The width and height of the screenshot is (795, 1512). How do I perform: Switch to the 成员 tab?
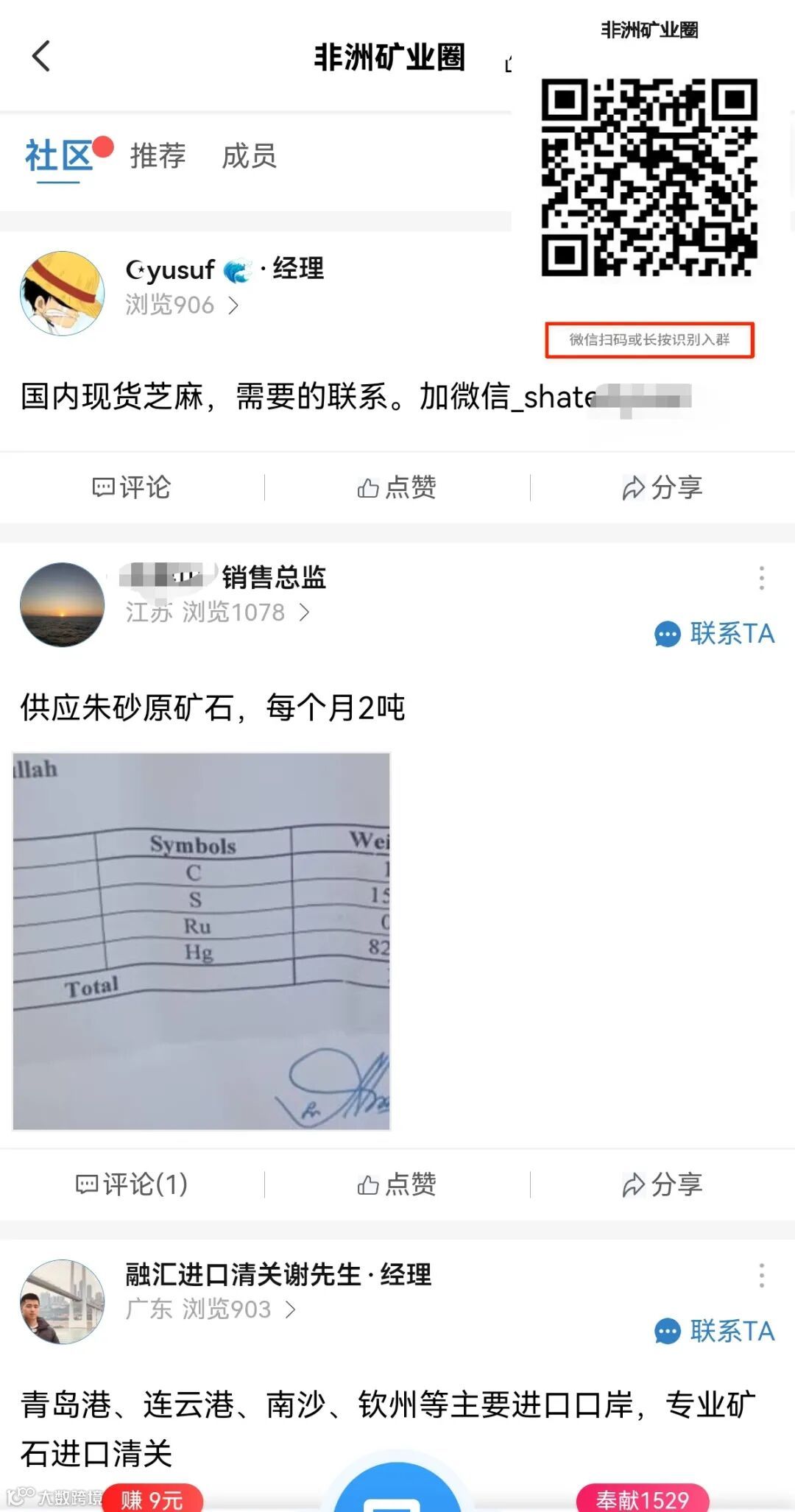pyautogui.click(x=249, y=155)
